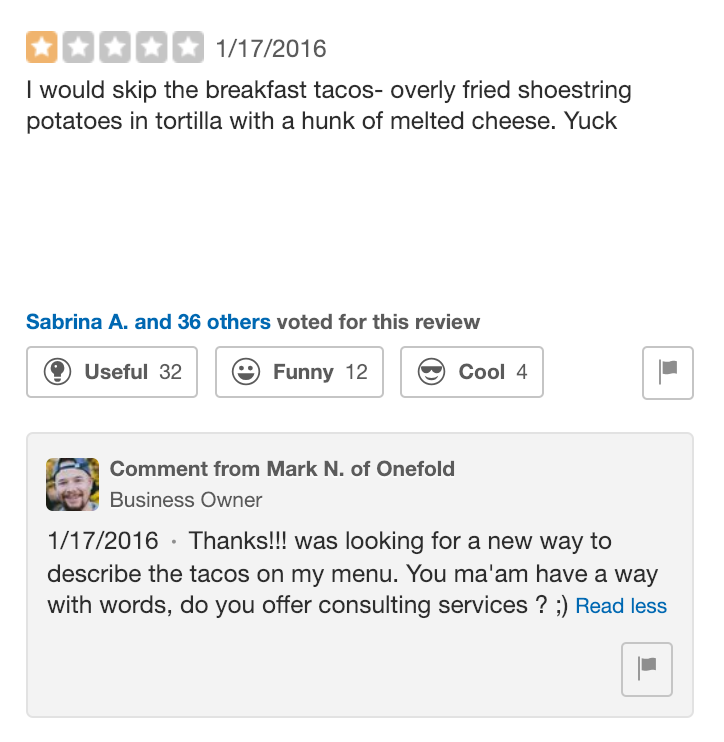Image resolution: width=724 pixels, height=742 pixels.
Task: Vote the review as Cool
Action: (x=471, y=372)
